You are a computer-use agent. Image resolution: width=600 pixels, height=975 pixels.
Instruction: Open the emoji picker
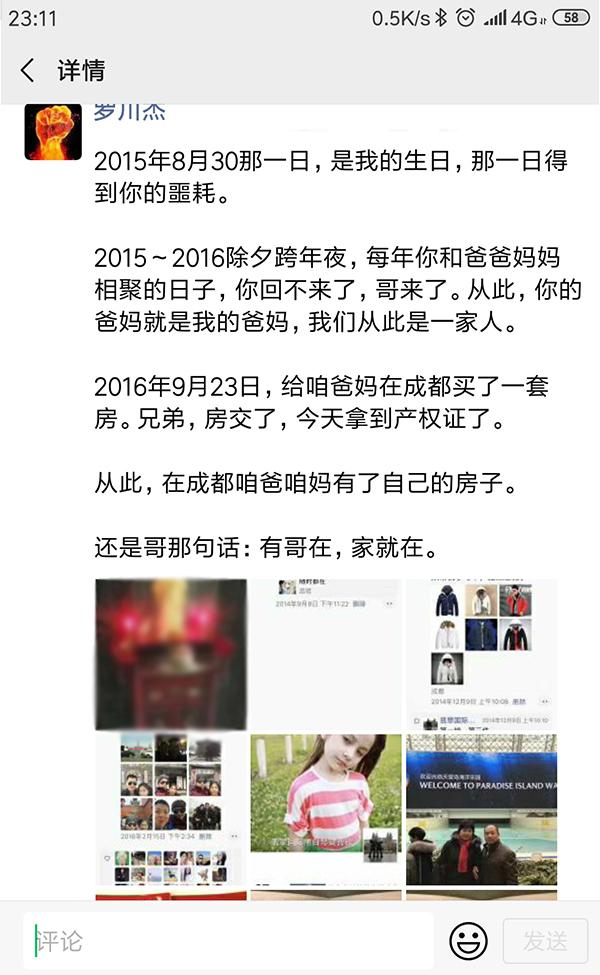coord(468,940)
